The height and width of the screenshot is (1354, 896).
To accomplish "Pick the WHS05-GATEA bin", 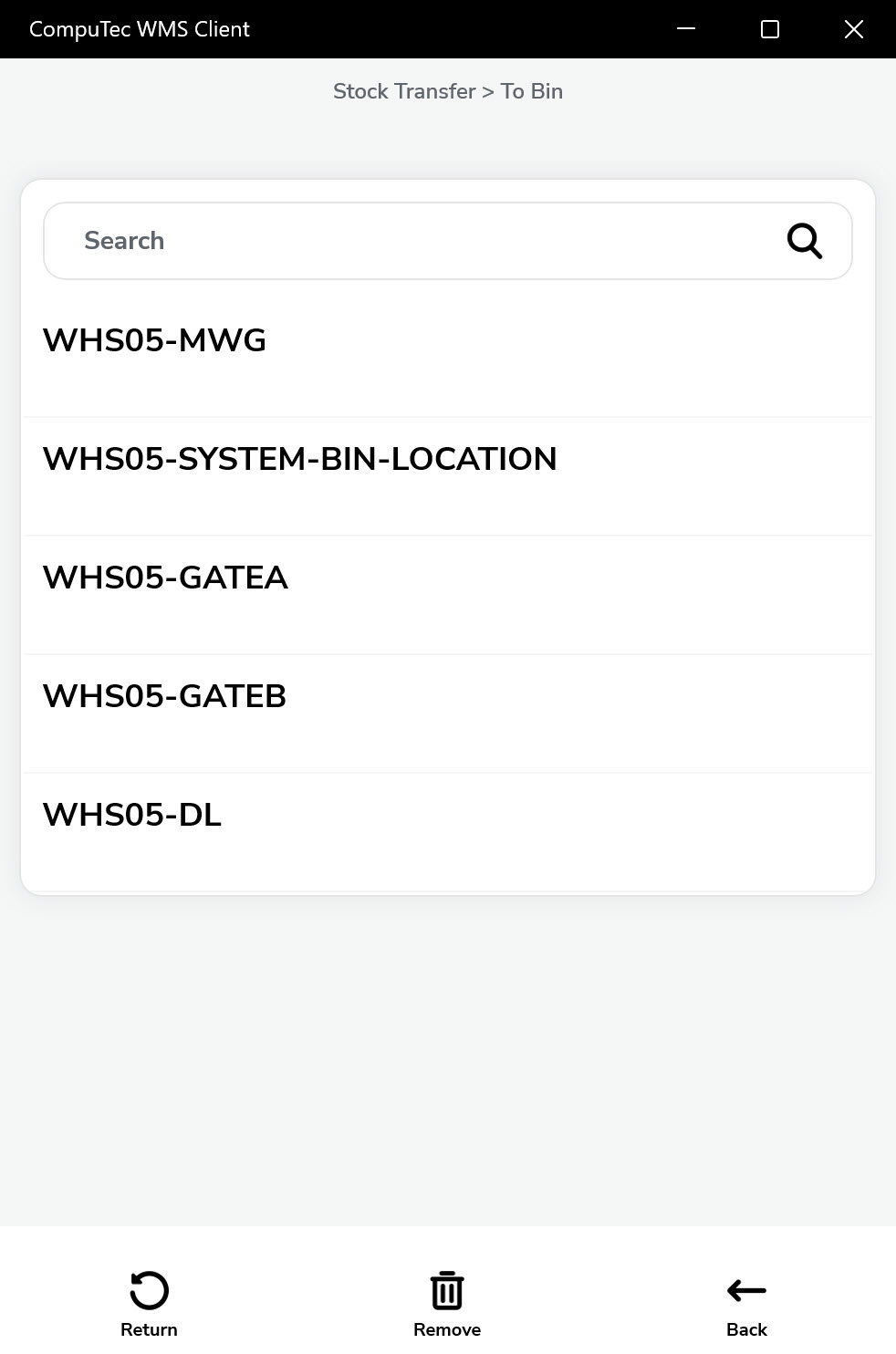I will [x=447, y=595].
